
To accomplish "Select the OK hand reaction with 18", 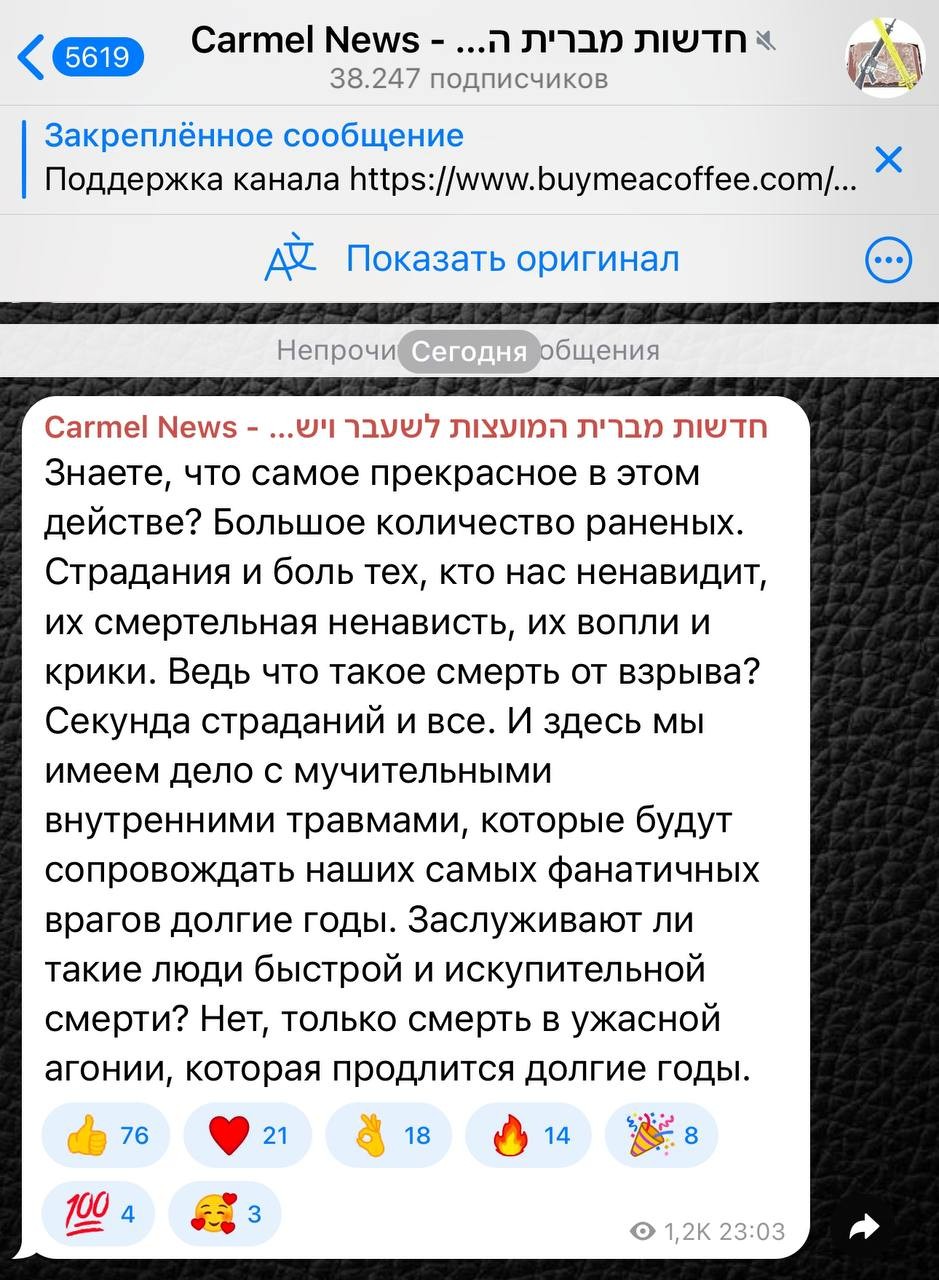I will point(389,1135).
